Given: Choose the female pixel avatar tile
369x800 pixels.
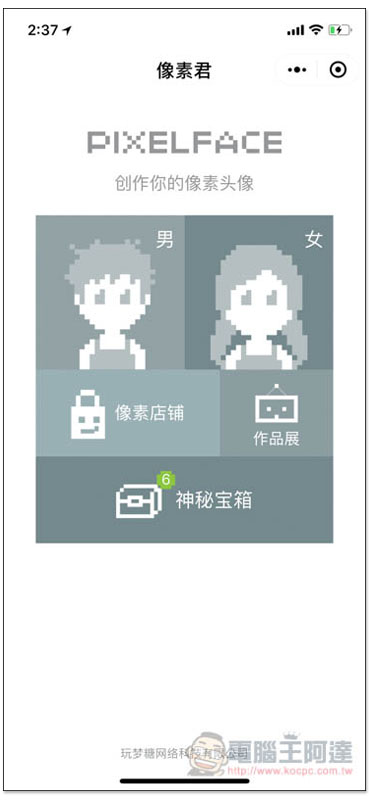Looking at the screenshot, I should click(259, 292).
